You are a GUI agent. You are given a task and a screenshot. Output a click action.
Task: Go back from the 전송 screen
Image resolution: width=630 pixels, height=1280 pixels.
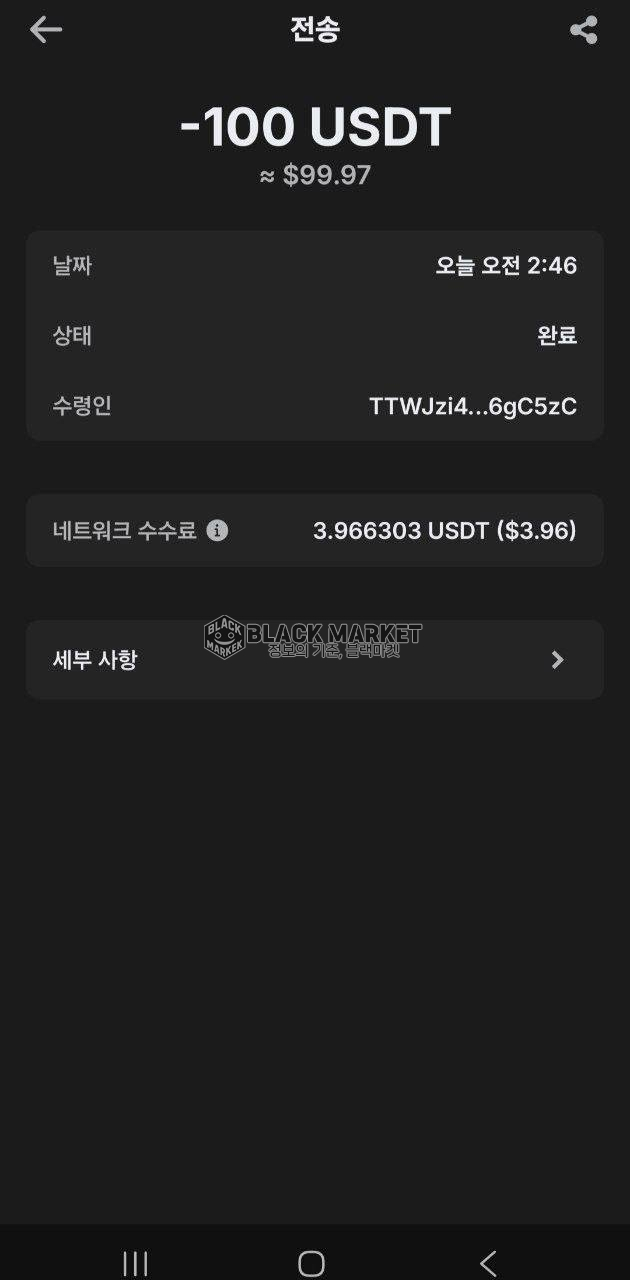pyautogui.click(x=46, y=30)
